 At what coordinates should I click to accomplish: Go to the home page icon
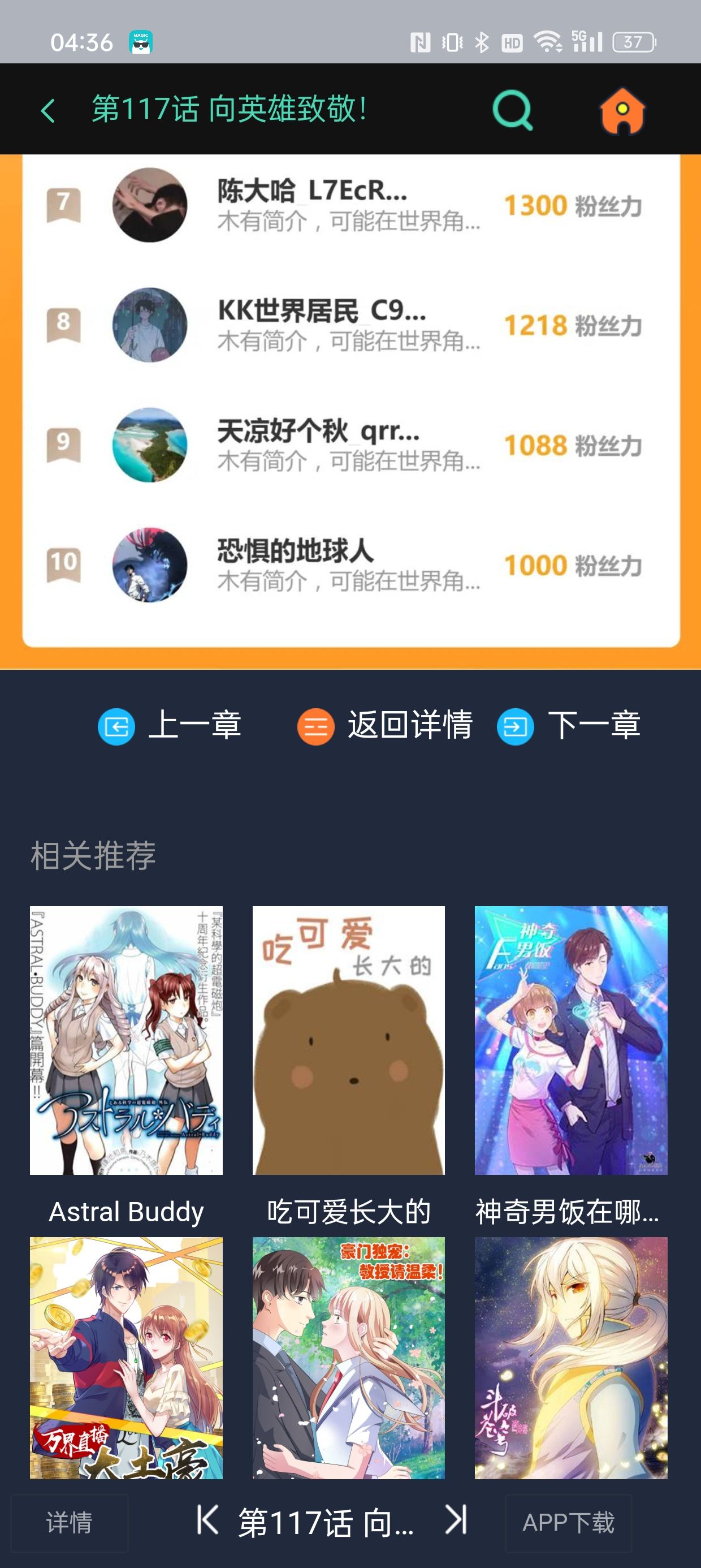(621, 110)
